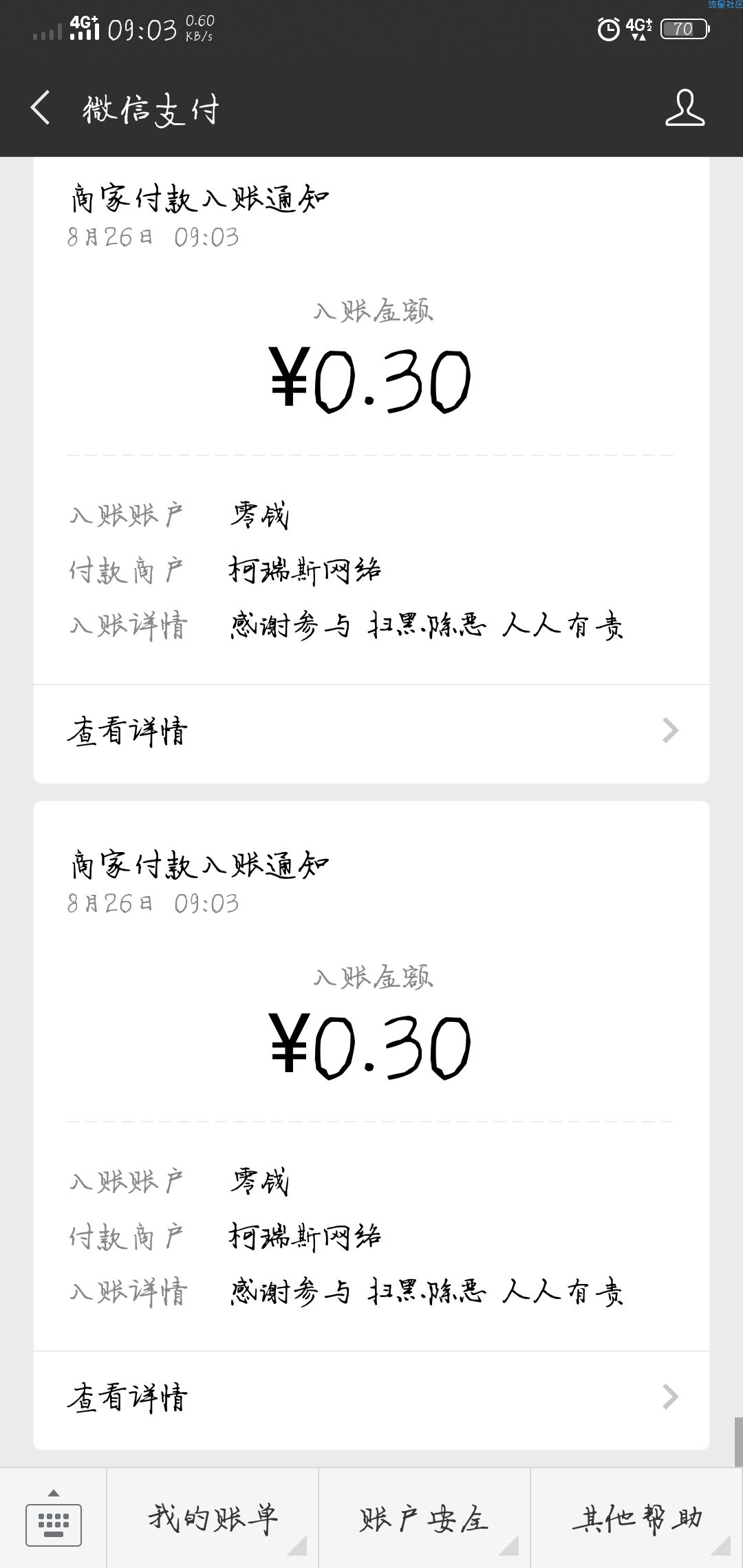The image size is (743, 1568).
Task: Open the 账户安全 menu
Action: (x=424, y=1518)
